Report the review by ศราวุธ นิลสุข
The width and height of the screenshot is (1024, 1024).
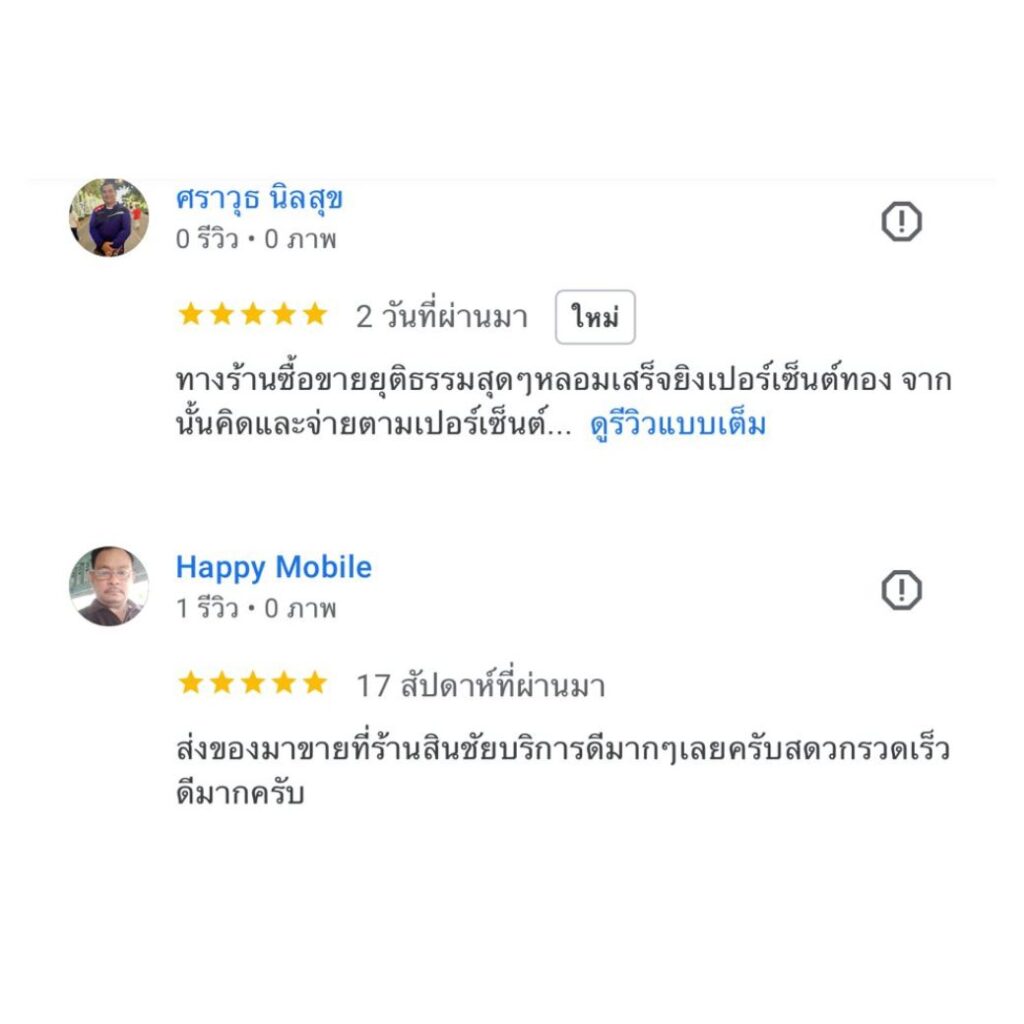tap(901, 221)
